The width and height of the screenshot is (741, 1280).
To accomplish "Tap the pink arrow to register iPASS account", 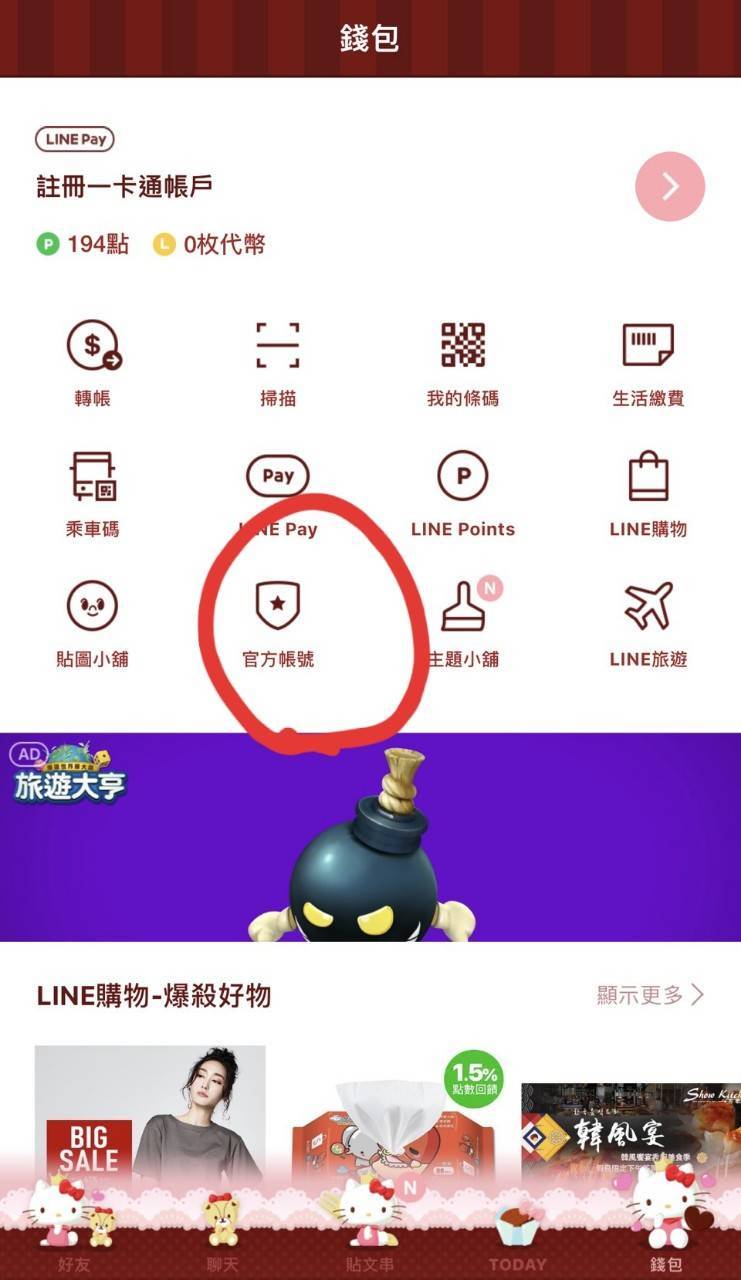I will 669,187.
